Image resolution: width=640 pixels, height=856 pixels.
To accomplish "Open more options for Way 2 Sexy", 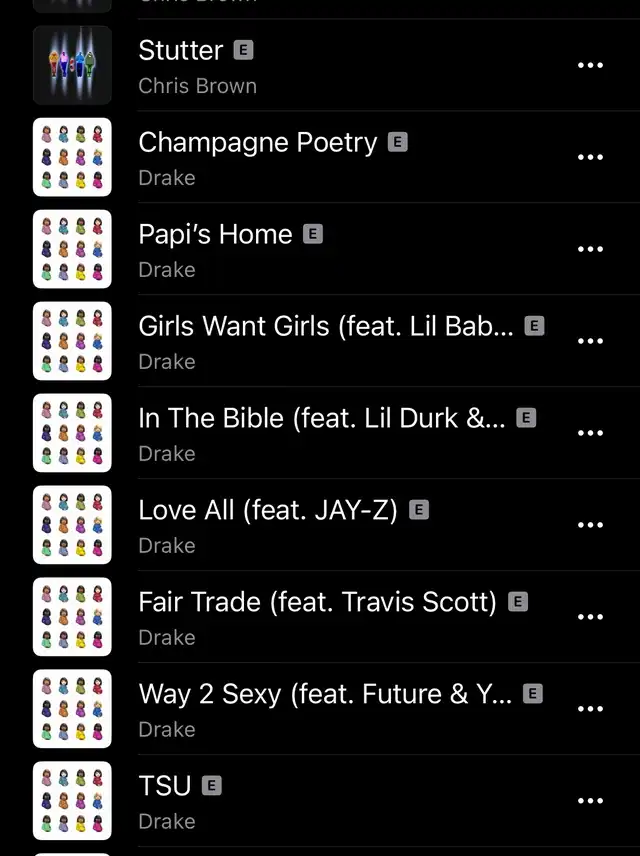I will click(x=590, y=710).
